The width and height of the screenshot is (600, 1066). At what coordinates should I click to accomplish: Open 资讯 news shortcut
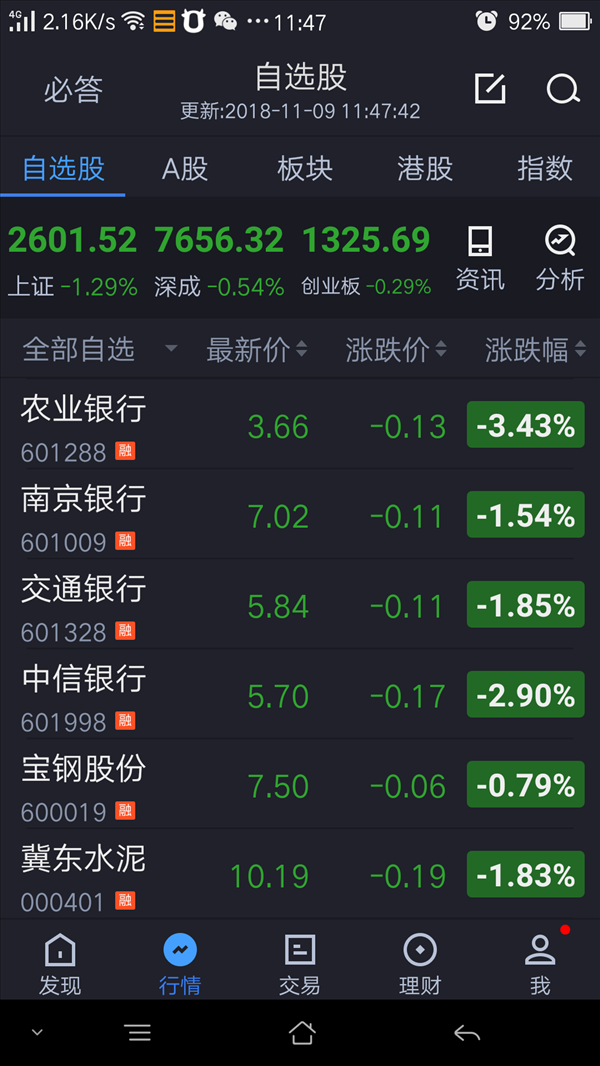pyautogui.click(x=480, y=258)
